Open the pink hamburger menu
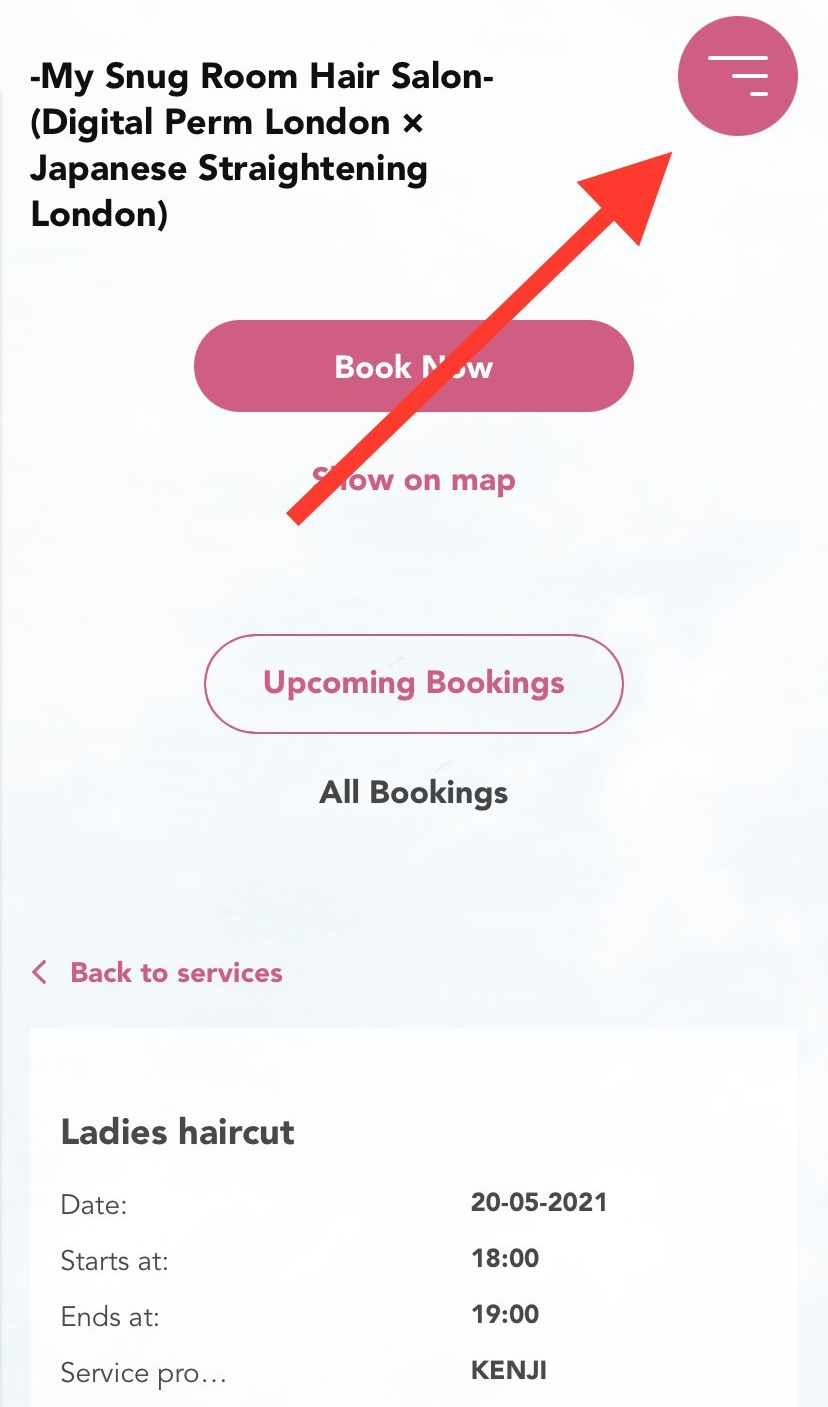828x1407 pixels. (x=737, y=76)
